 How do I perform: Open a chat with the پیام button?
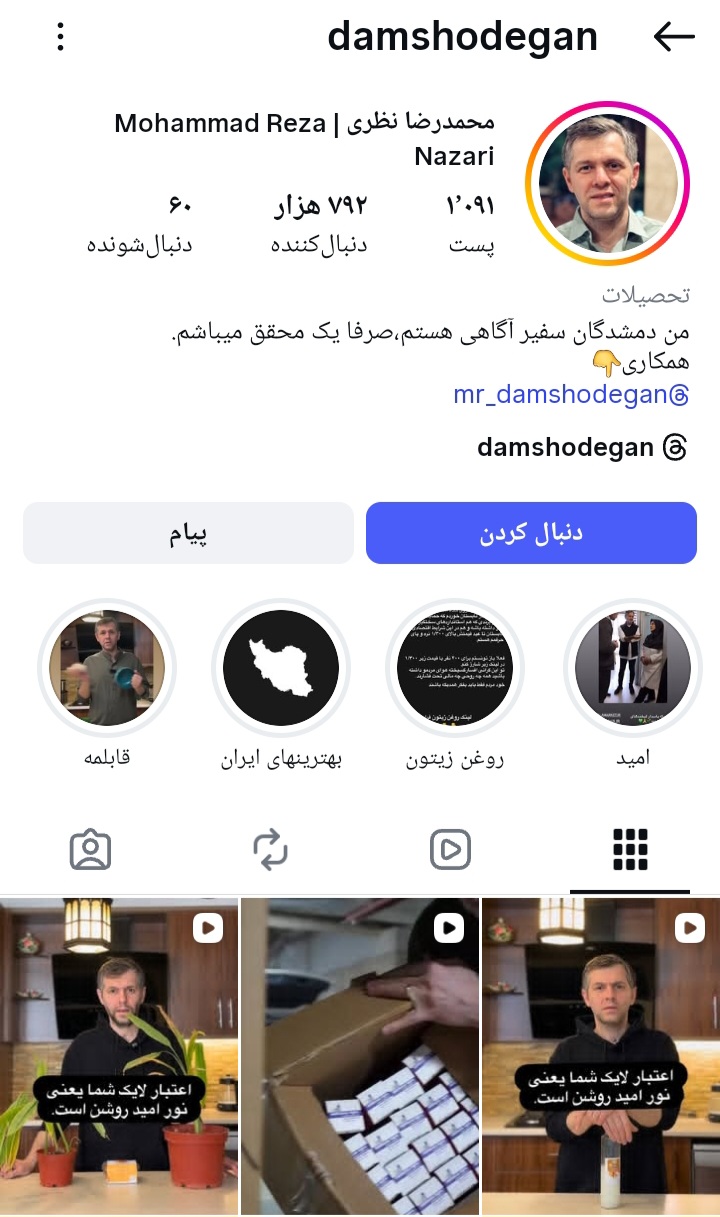point(188,532)
